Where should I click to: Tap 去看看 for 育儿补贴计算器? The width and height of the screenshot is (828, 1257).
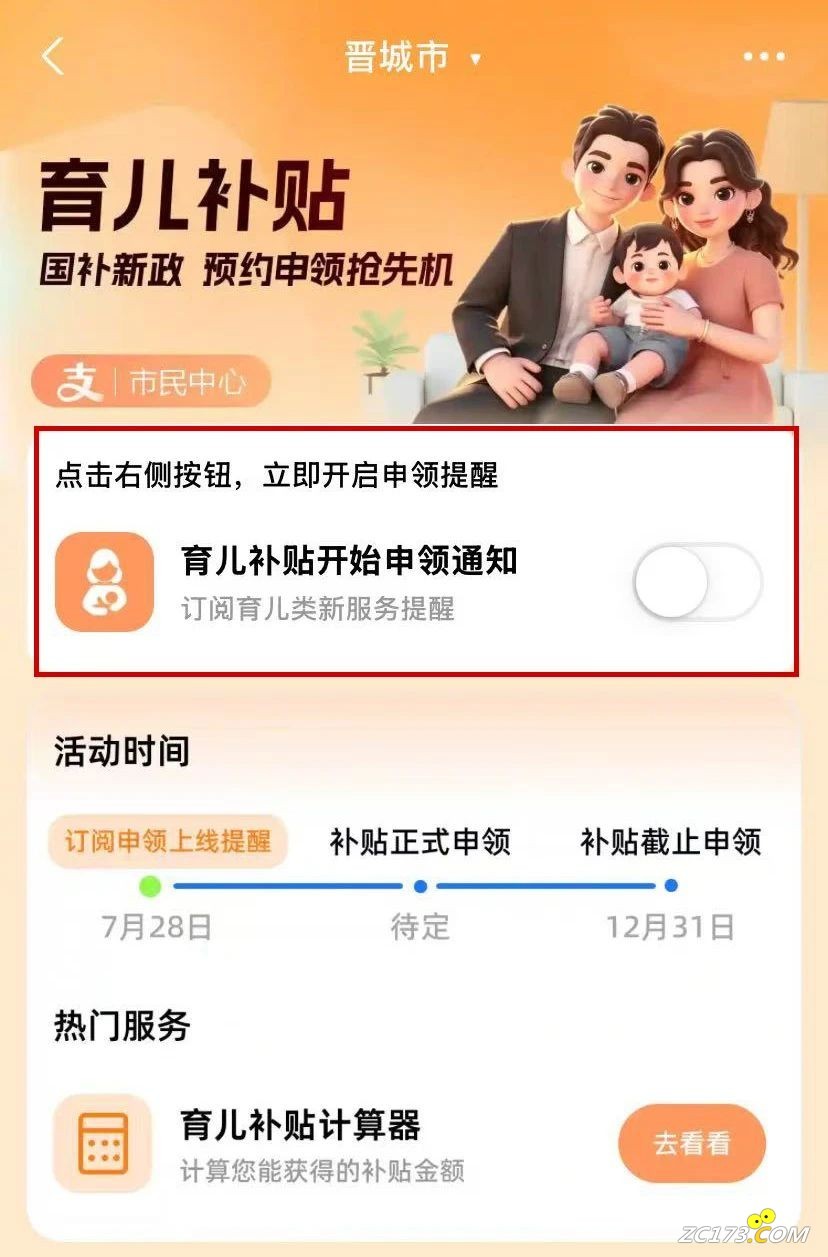[x=692, y=1143]
